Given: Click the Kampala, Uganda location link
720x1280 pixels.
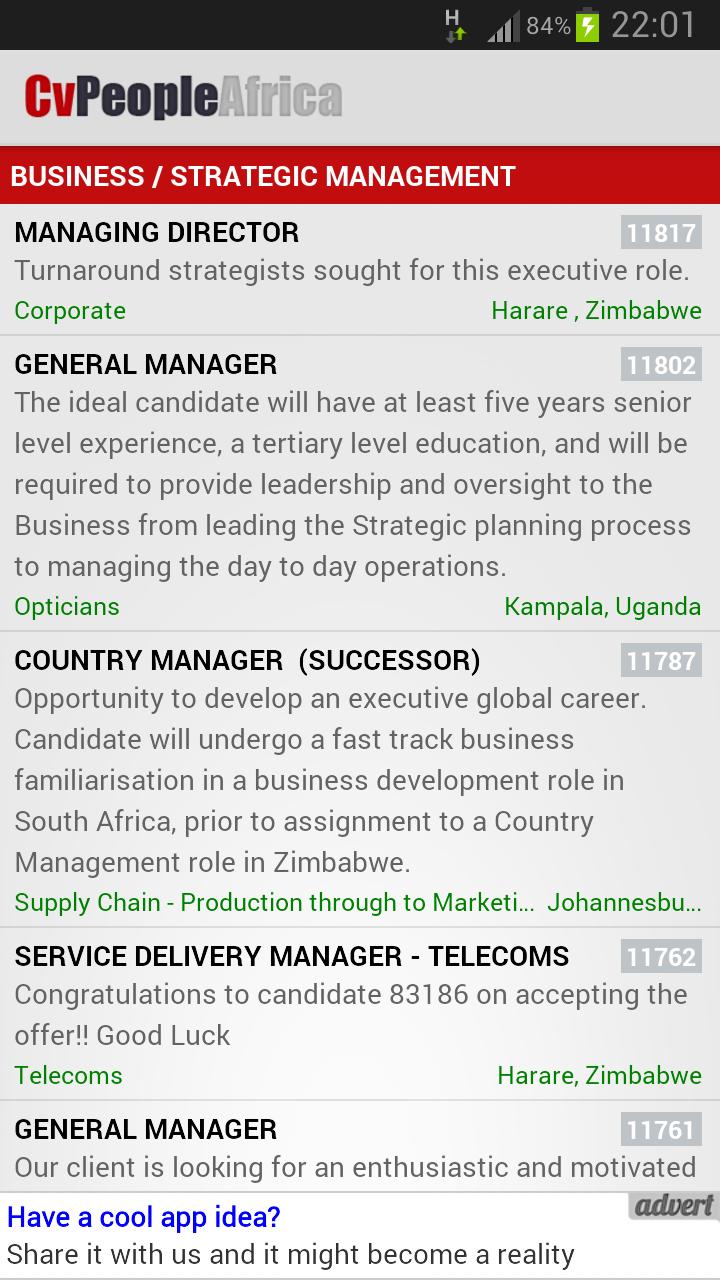Looking at the screenshot, I should (x=603, y=606).
